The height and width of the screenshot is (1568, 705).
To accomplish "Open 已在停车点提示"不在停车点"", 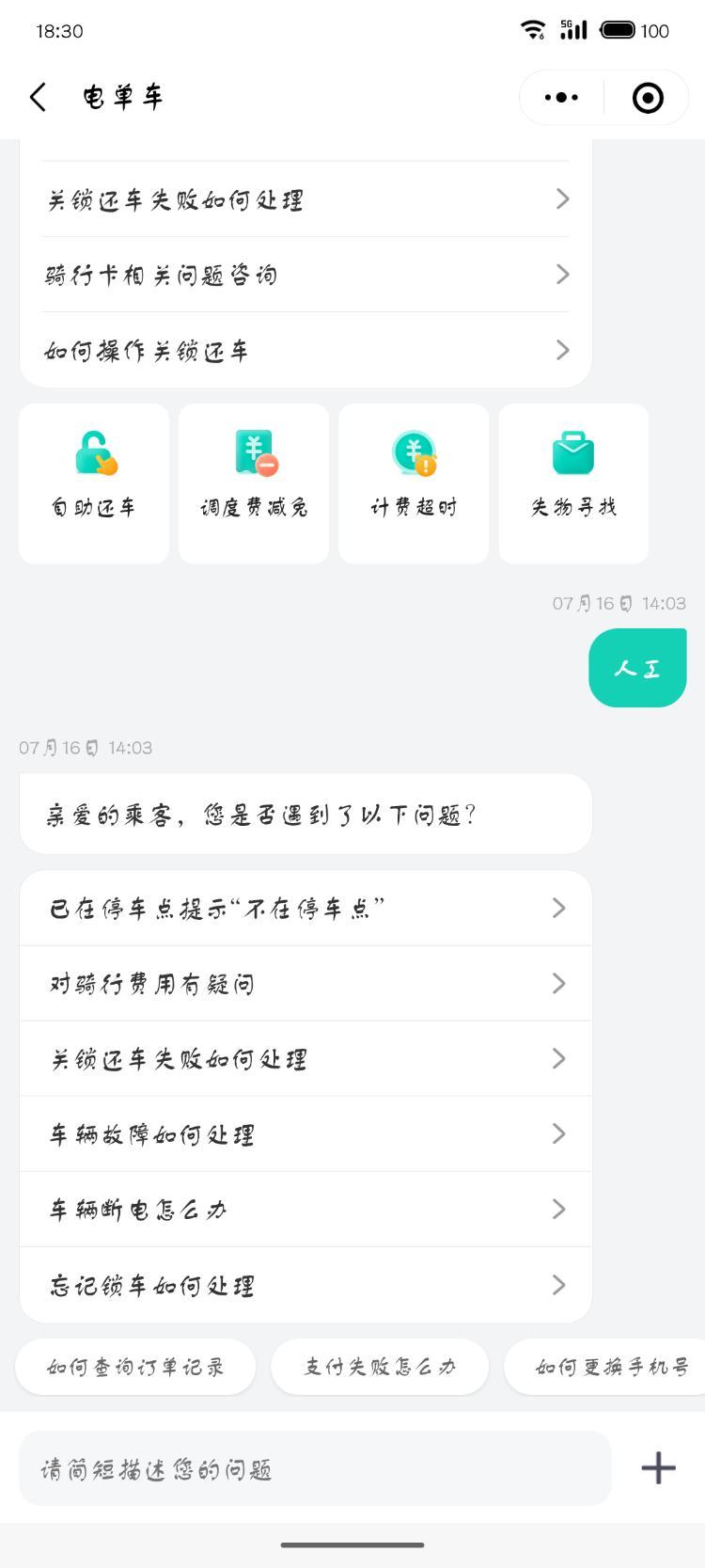I will point(305,909).
